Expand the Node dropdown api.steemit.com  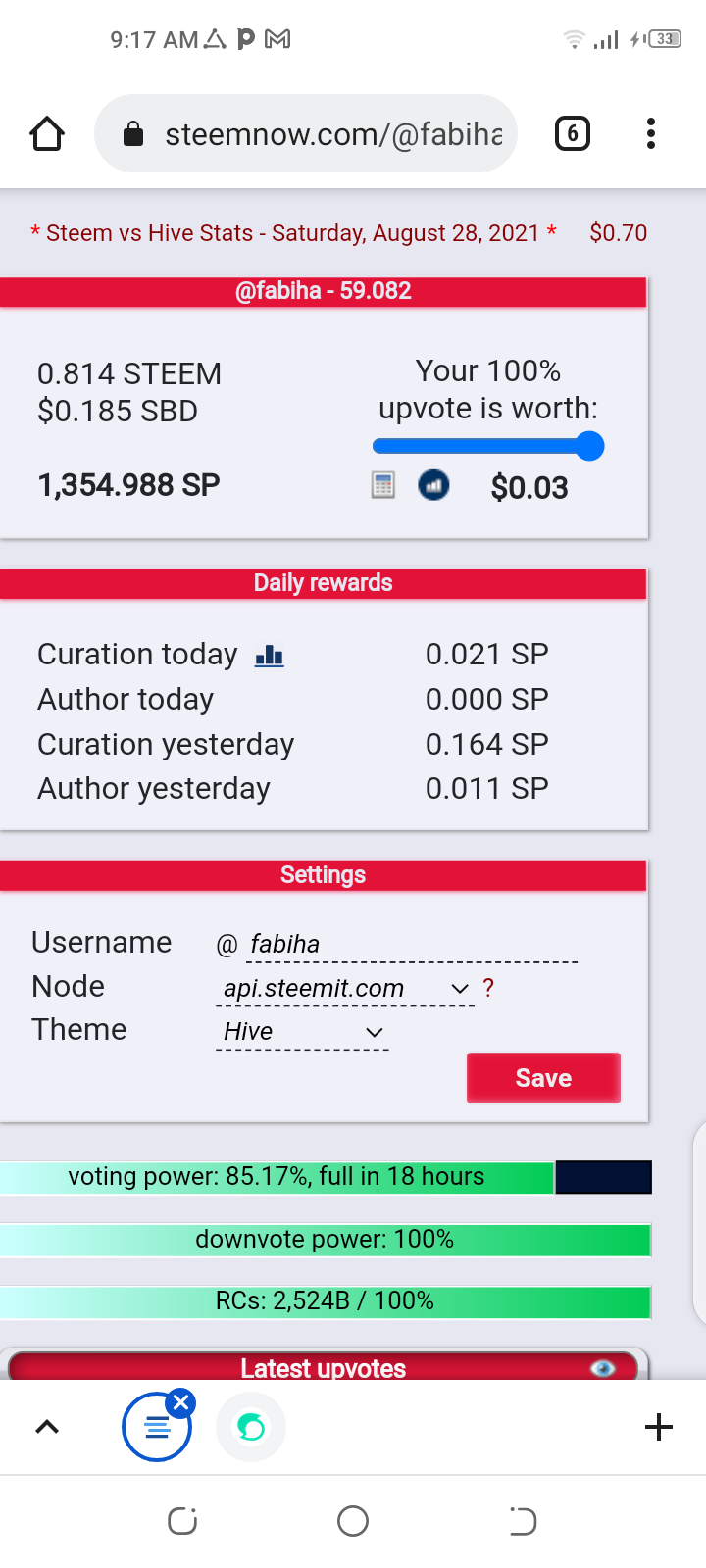[x=345, y=989]
